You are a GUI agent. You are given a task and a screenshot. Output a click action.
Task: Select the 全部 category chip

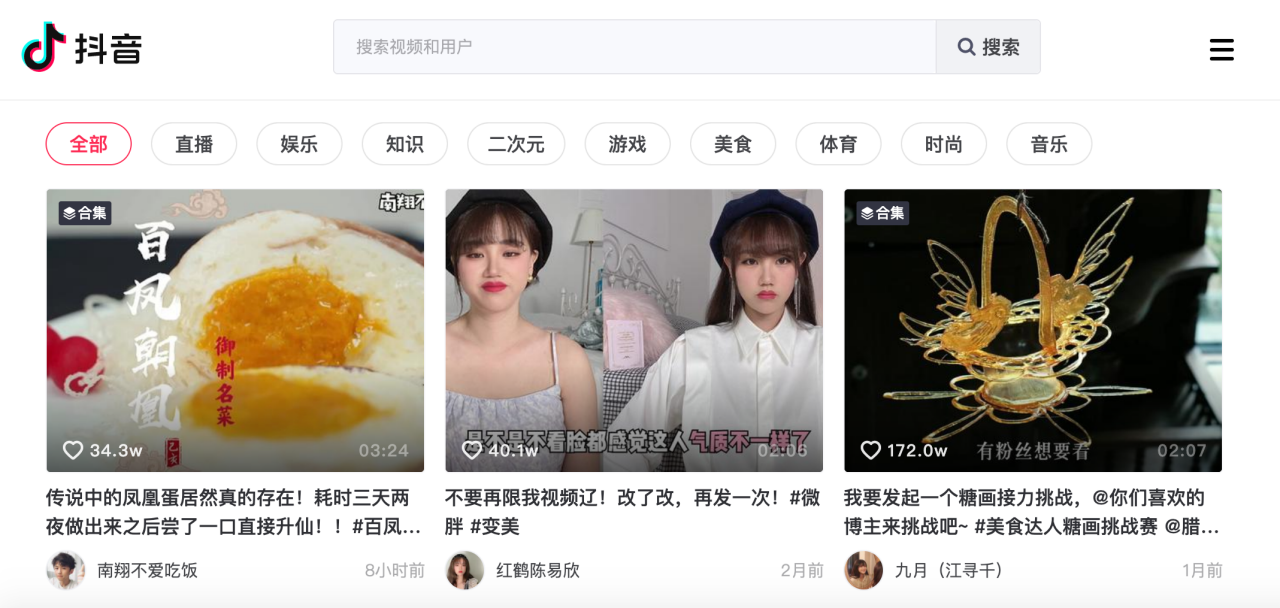point(88,144)
